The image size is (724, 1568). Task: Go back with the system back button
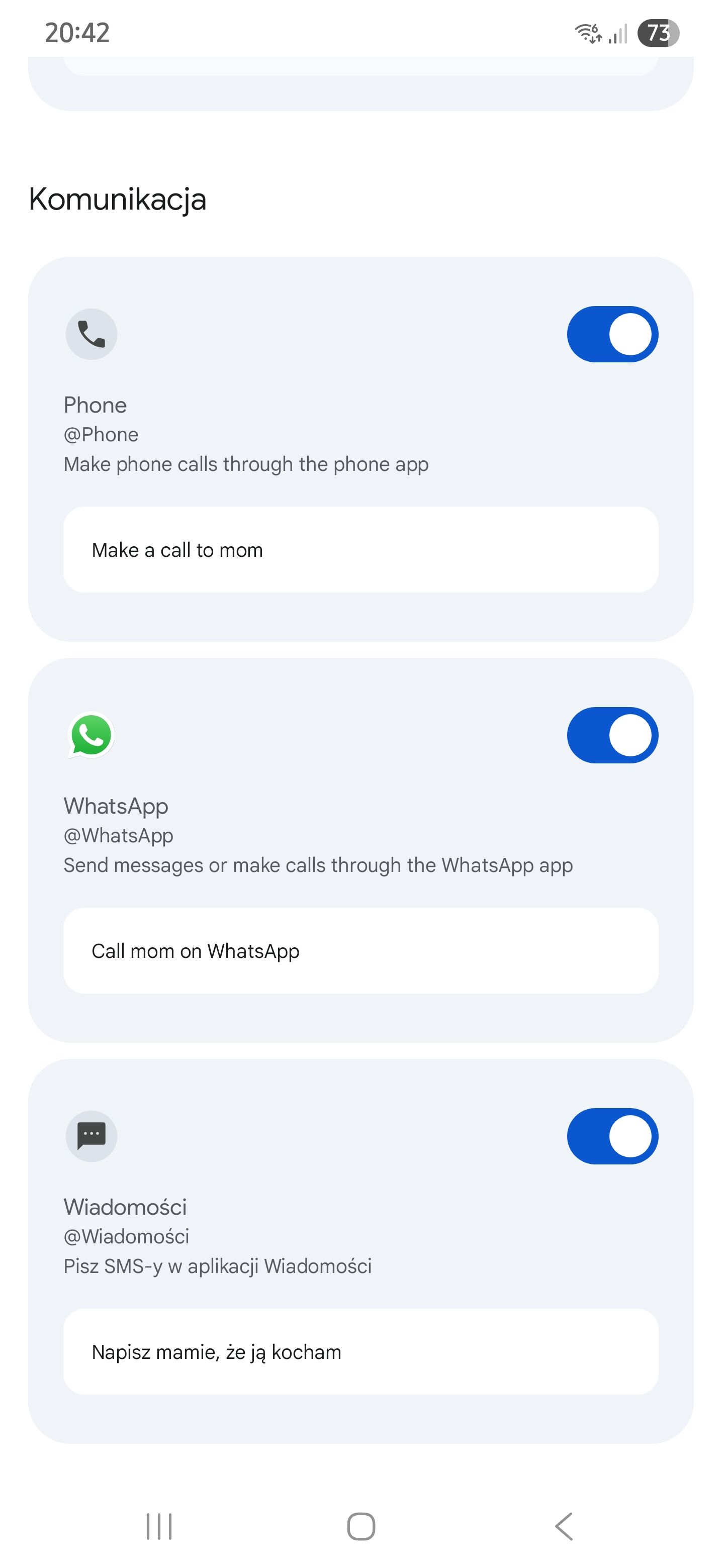[x=564, y=1526]
